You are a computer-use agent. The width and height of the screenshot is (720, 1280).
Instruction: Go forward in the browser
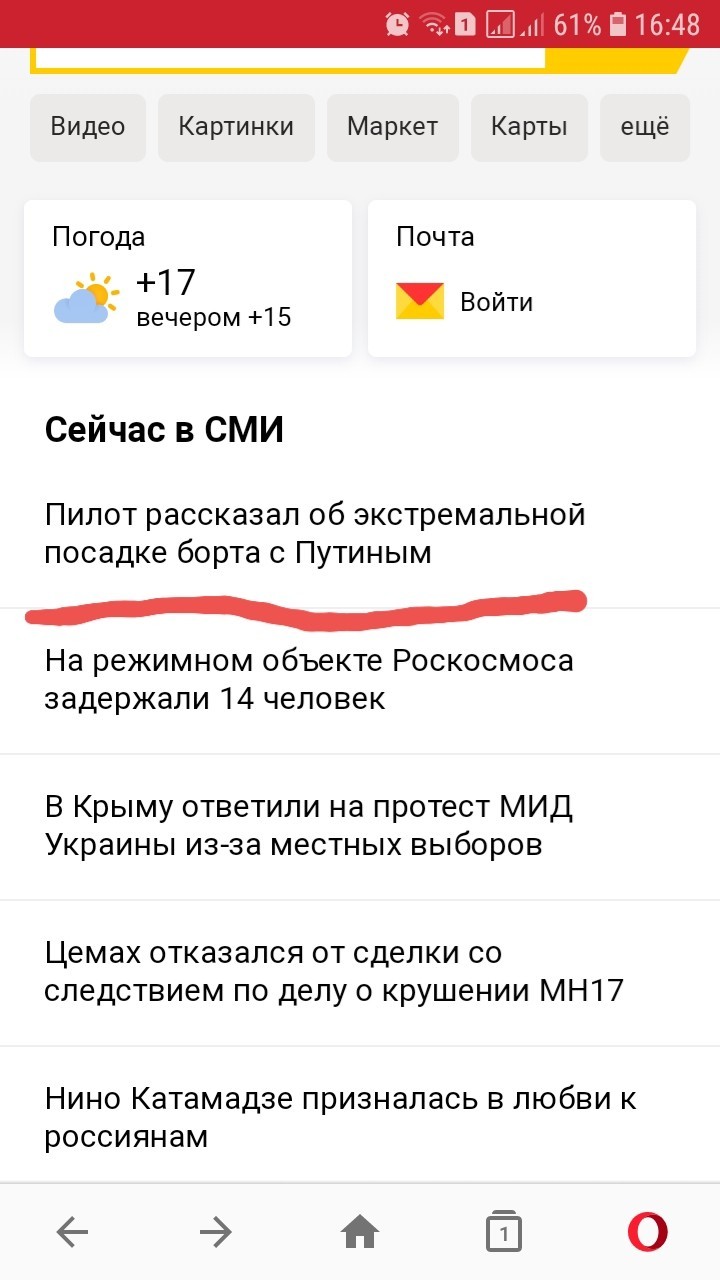pyautogui.click(x=216, y=1232)
